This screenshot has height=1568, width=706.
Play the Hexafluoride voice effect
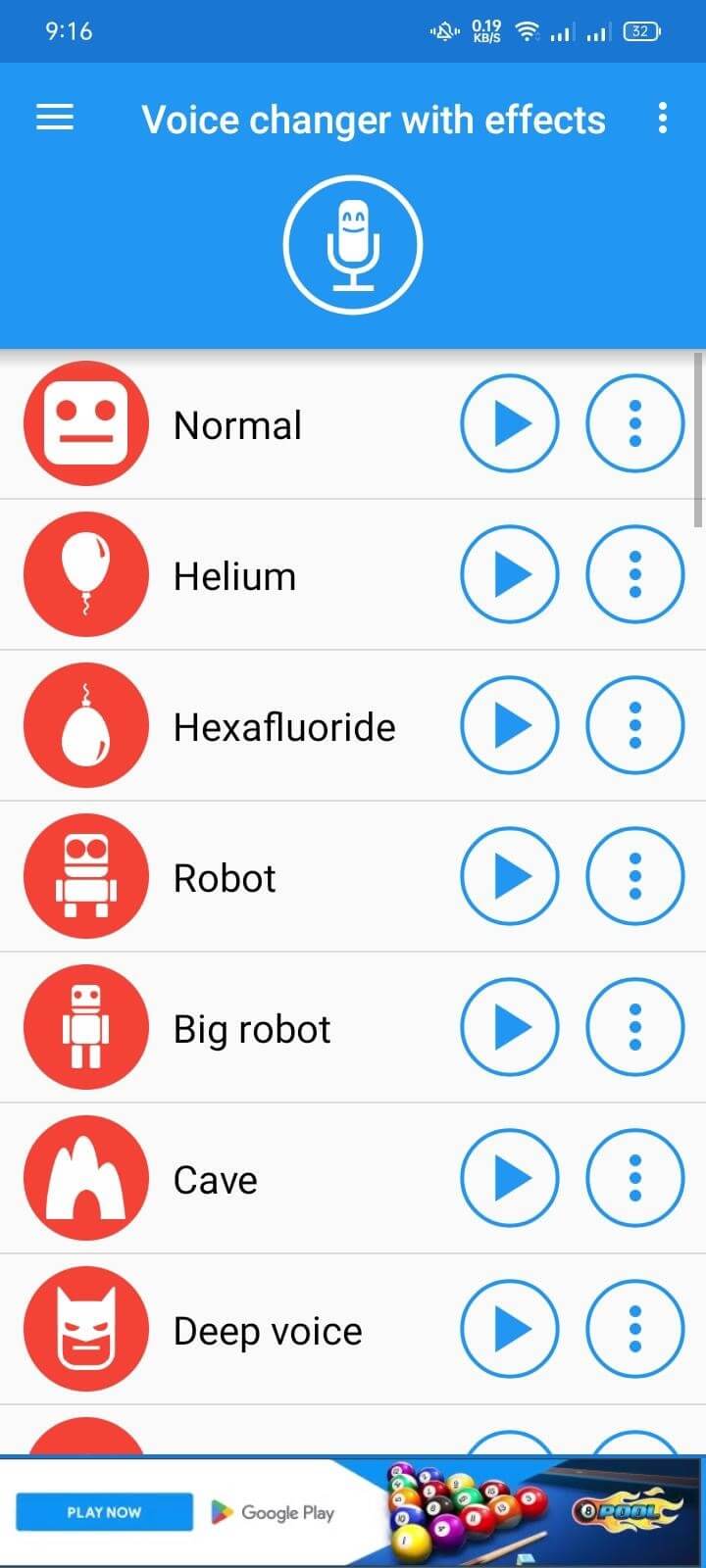pos(510,726)
